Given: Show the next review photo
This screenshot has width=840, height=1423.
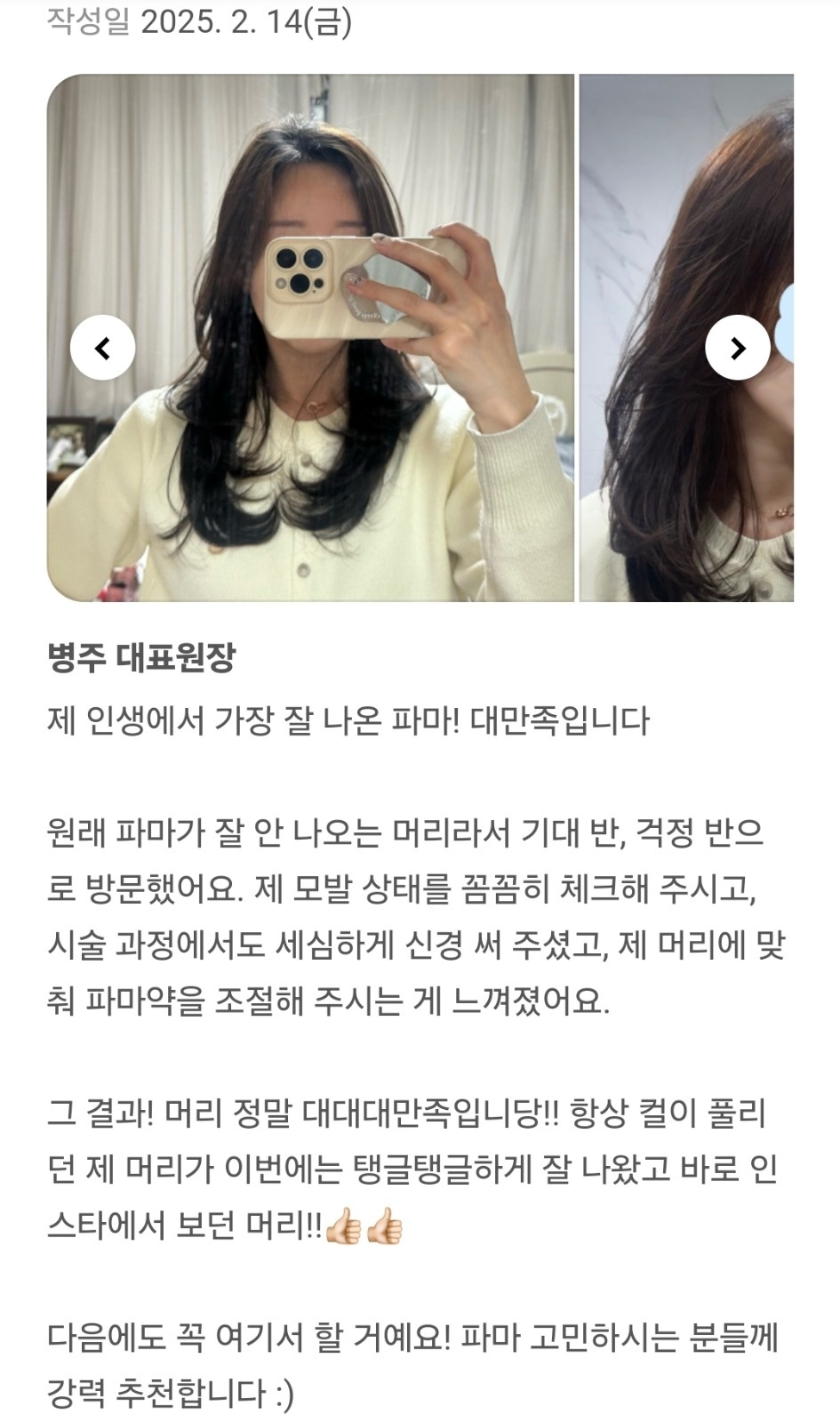Looking at the screenshot, I should click(737, 348).
